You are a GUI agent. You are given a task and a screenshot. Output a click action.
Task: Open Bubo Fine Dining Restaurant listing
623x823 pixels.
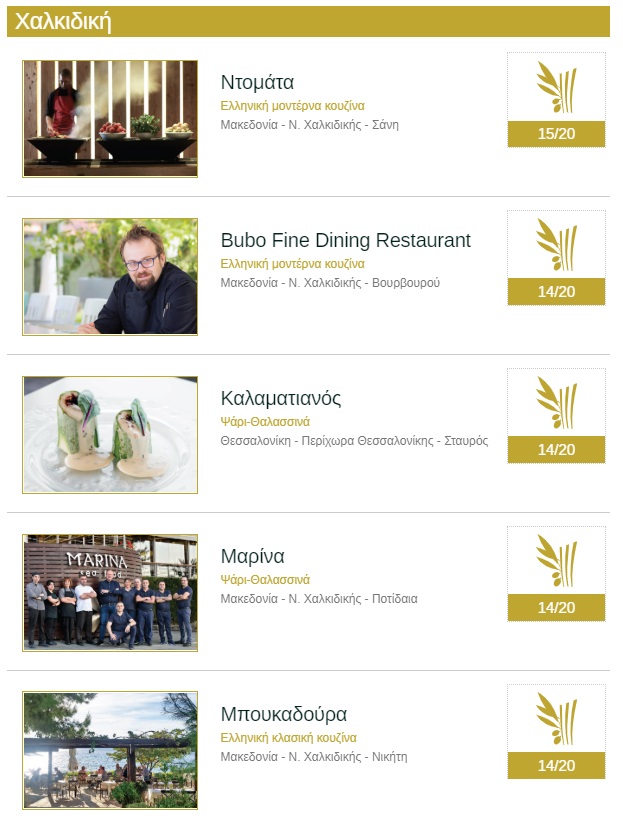(x=345, y=240)
